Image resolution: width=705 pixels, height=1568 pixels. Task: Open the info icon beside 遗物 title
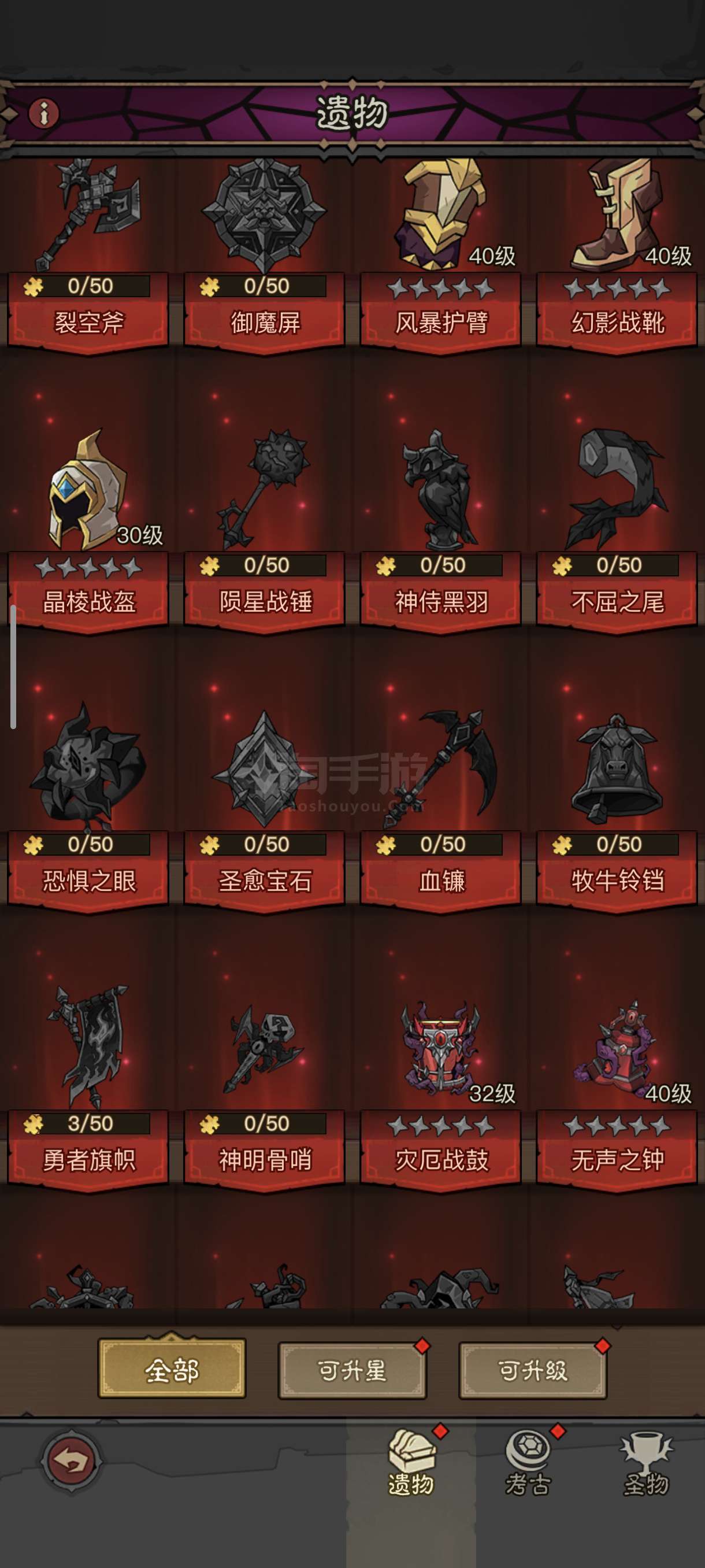tap(43, 113)
